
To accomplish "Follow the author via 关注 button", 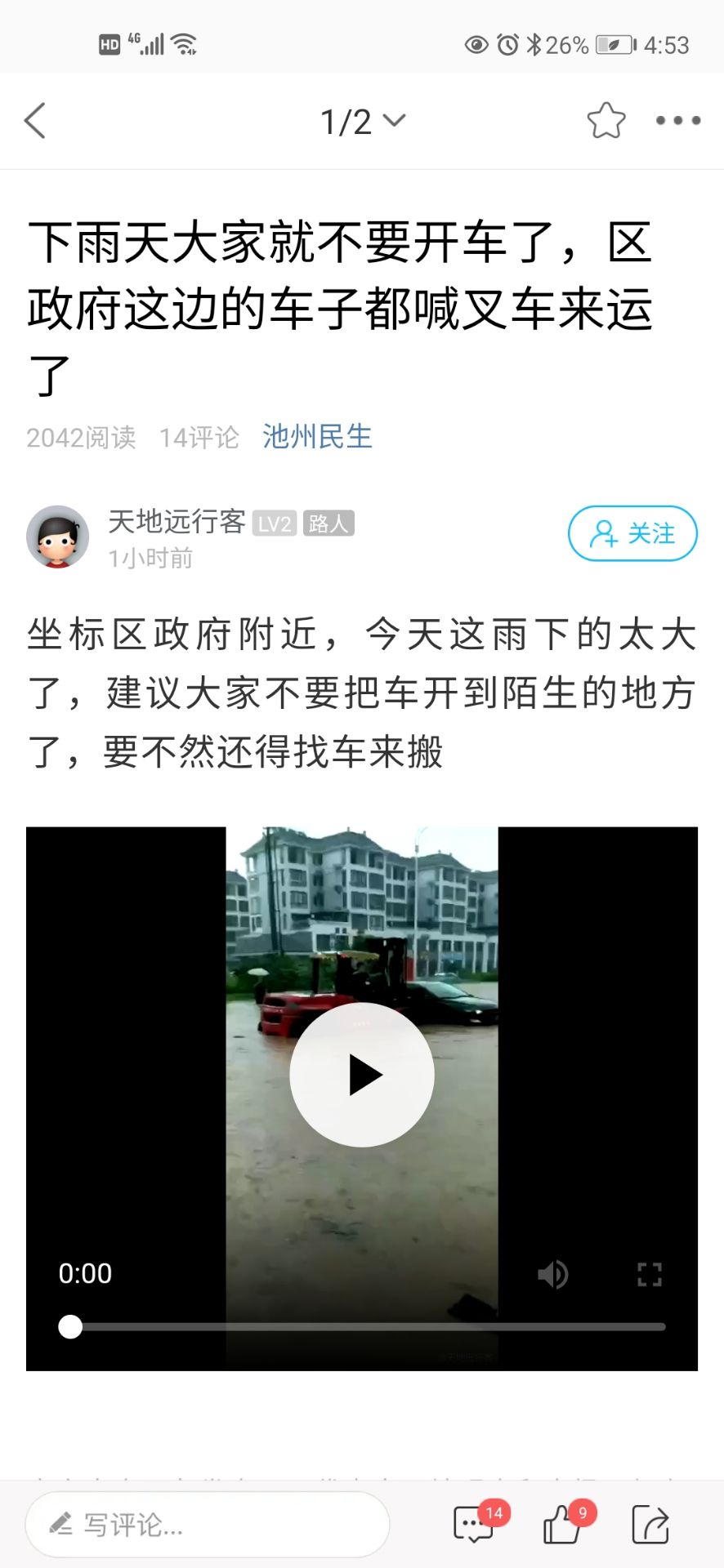I will pos(632,533).
